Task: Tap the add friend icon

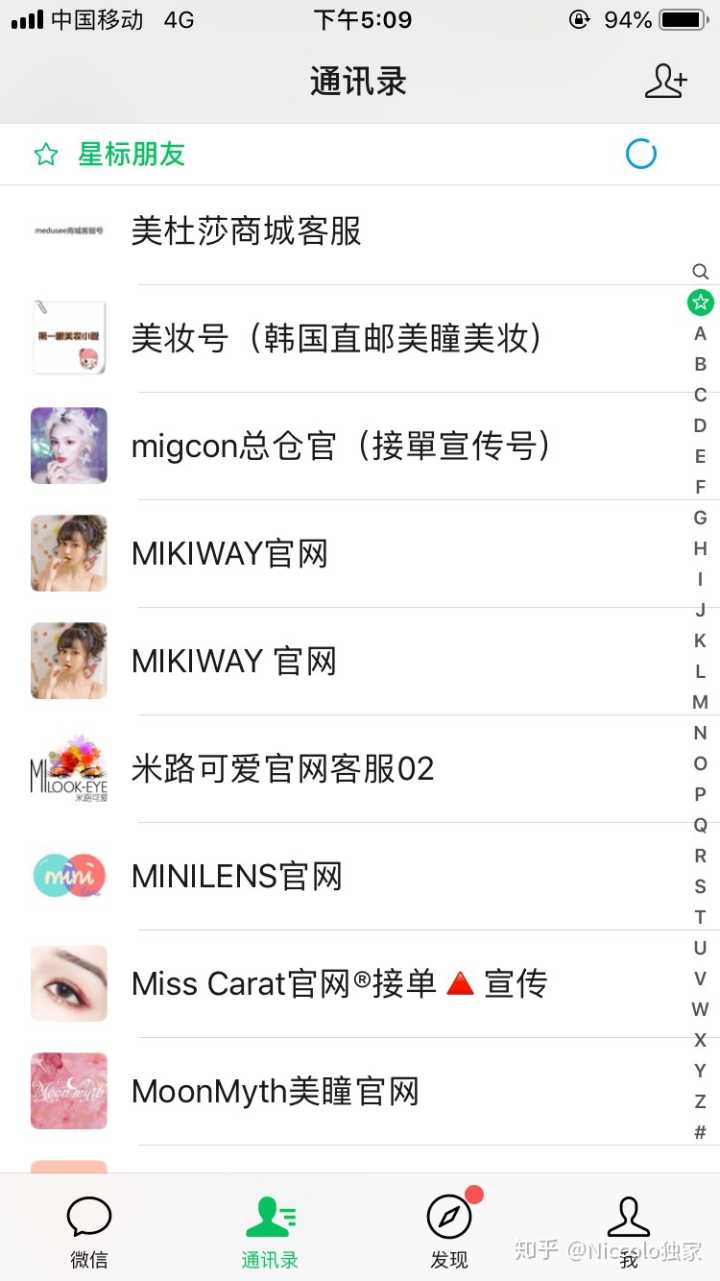Action: point(666,81)
